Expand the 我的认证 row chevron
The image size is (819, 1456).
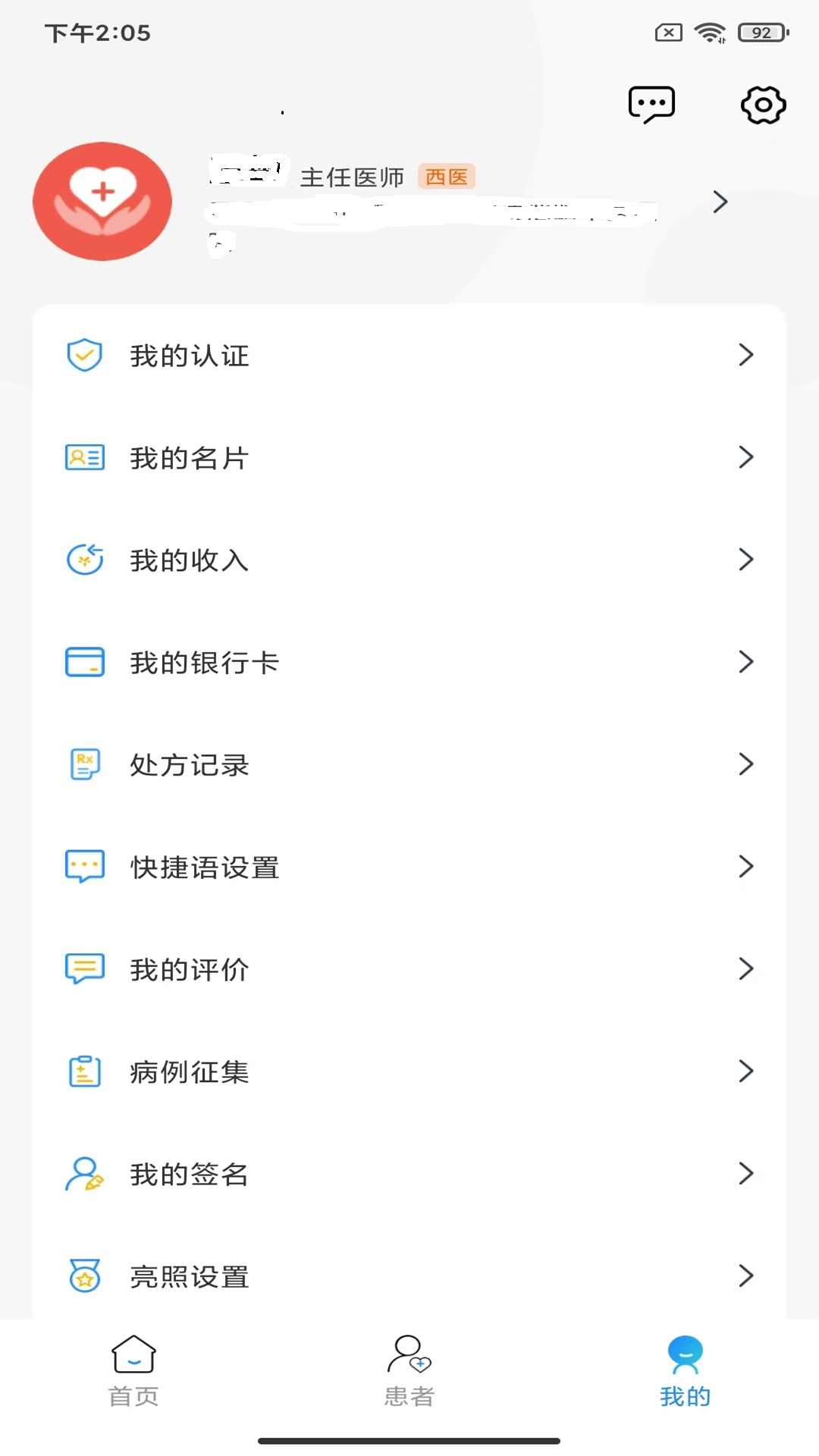(x=746, y=355)
